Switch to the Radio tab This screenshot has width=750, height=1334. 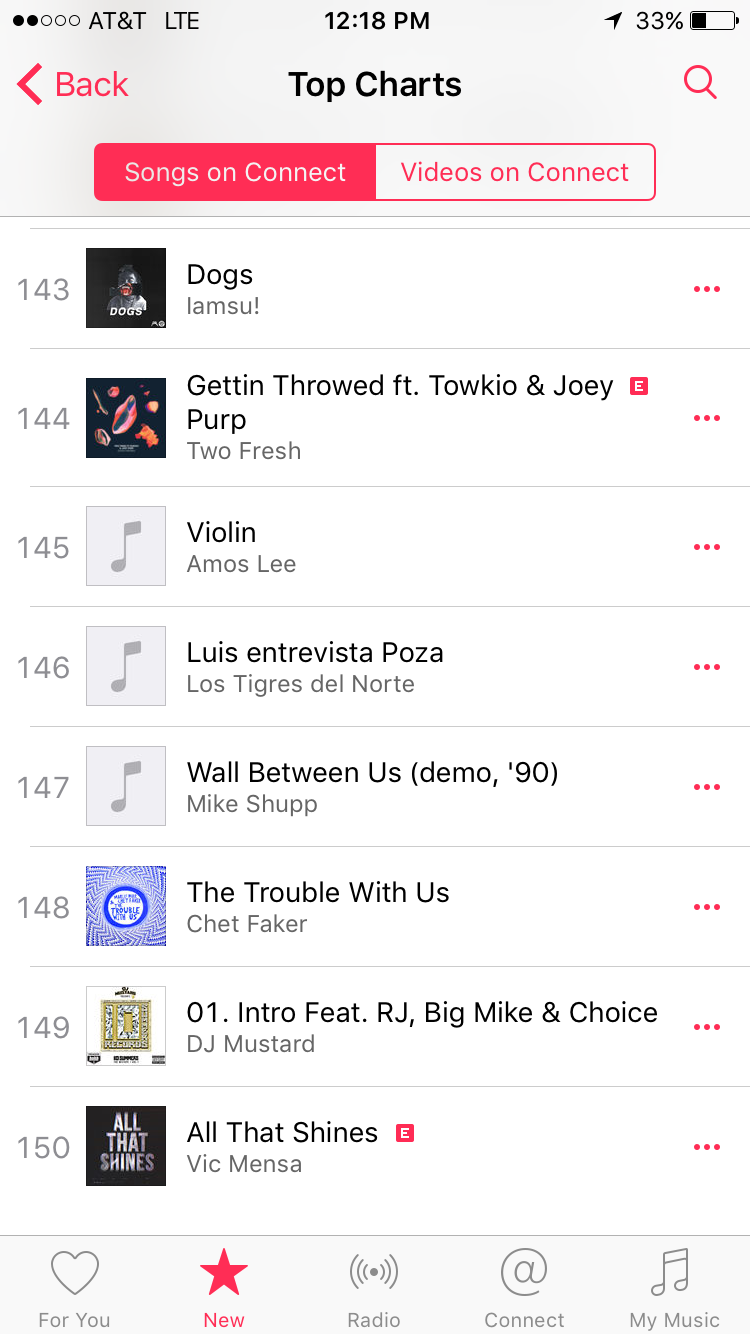[374, 1288]
